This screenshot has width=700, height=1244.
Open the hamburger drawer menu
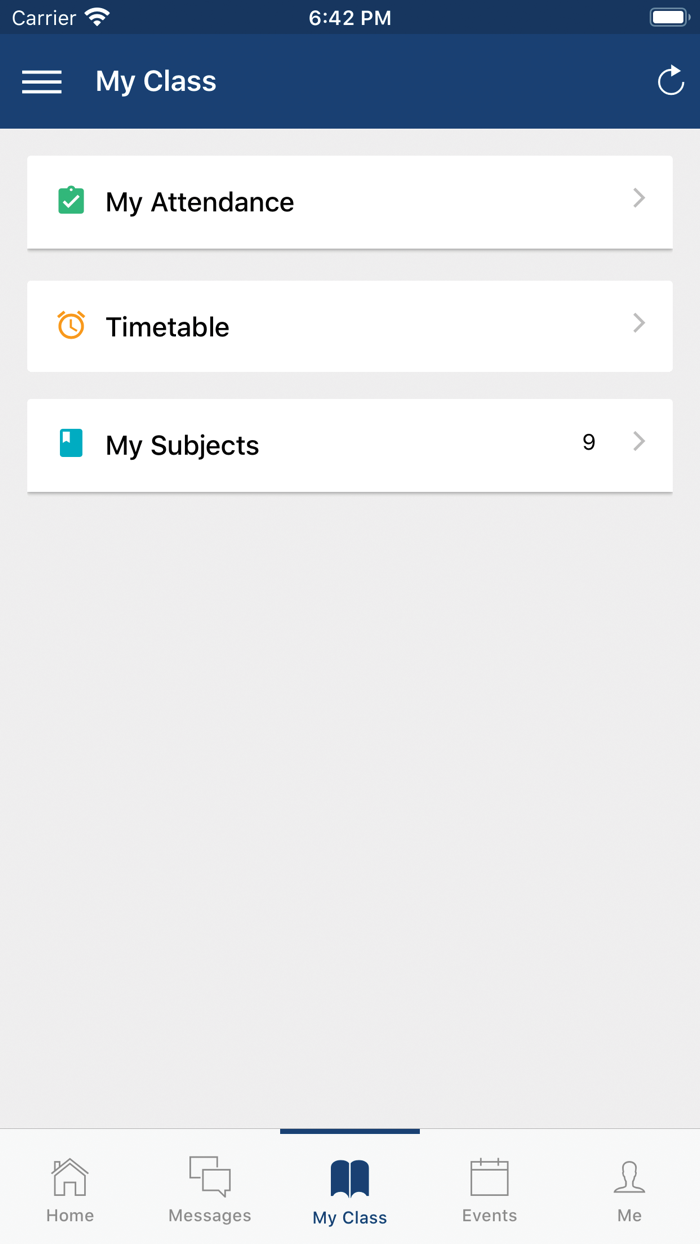pyautogui.click(x=42, y=82)
